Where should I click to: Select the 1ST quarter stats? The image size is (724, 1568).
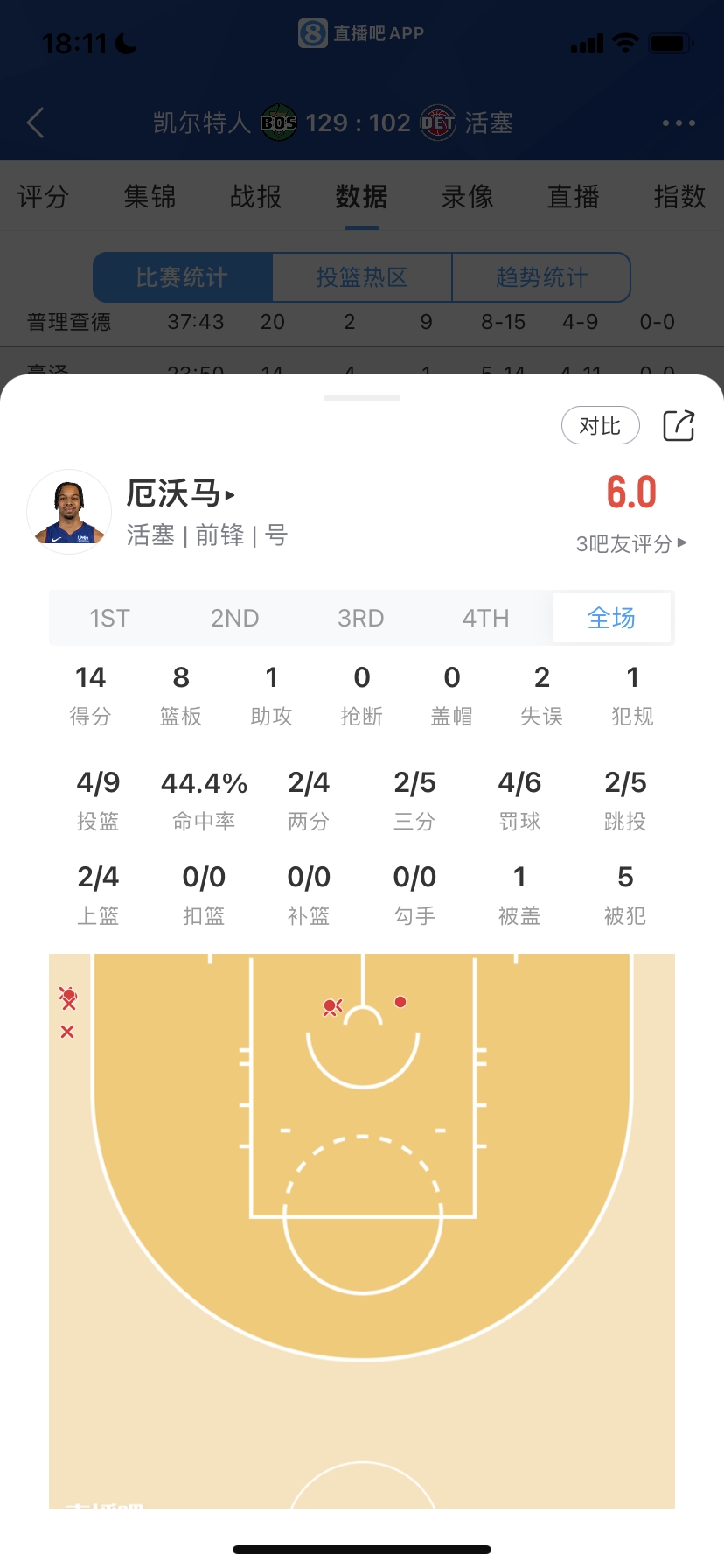coord(109,619)
